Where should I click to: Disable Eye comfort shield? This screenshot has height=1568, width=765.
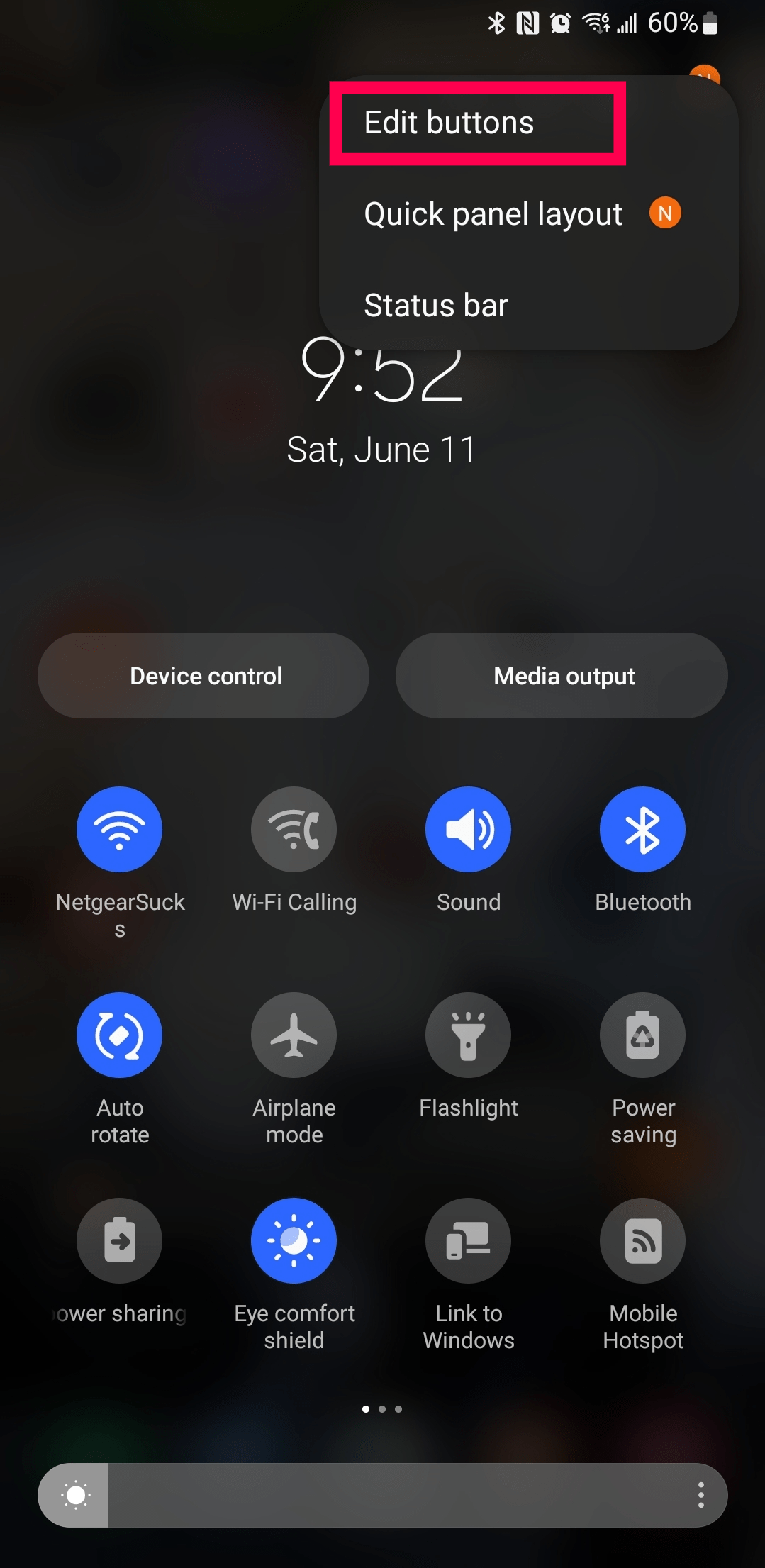tap(294, 1240)
